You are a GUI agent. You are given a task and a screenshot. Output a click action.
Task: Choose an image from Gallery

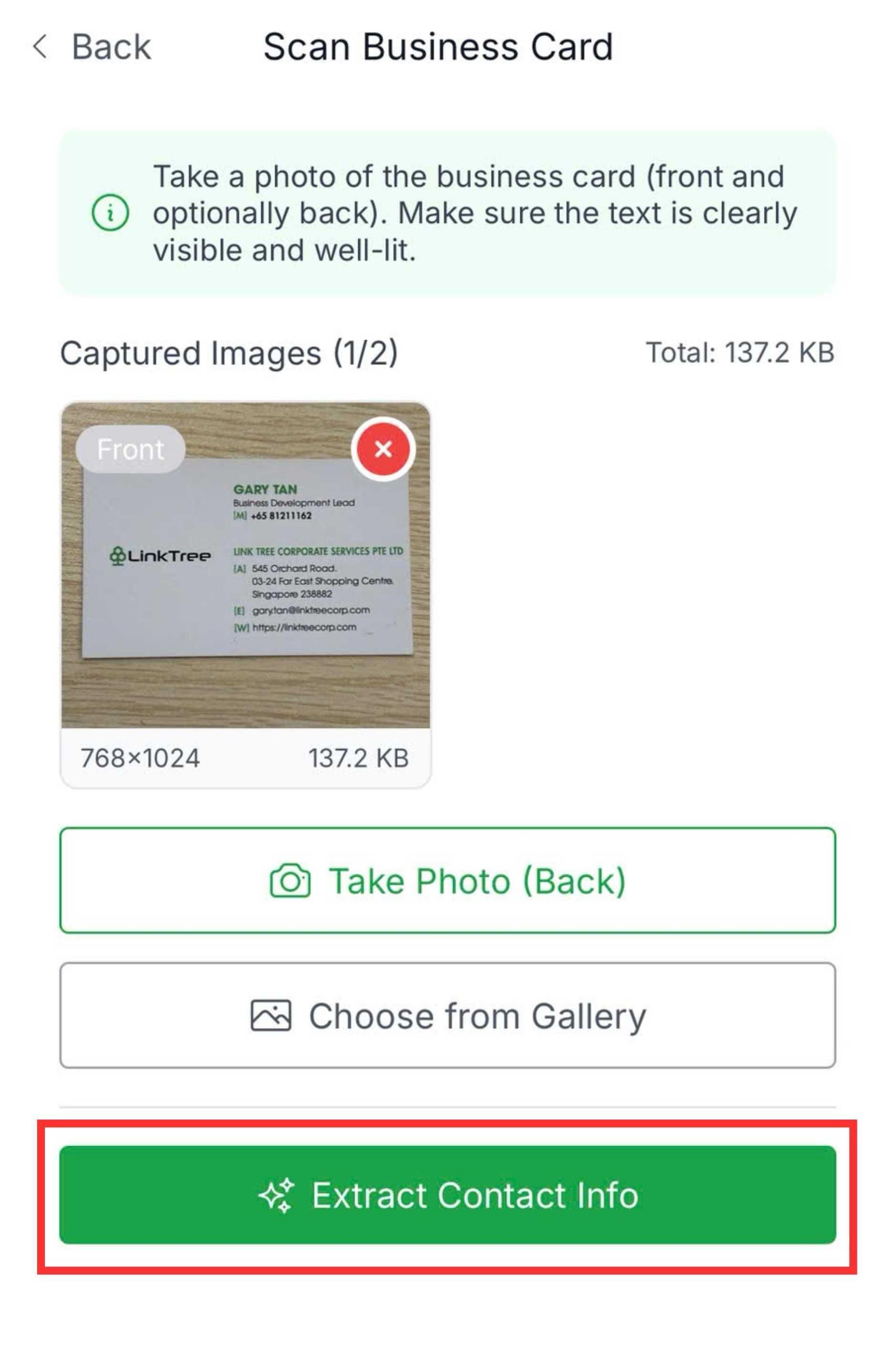447,1015
